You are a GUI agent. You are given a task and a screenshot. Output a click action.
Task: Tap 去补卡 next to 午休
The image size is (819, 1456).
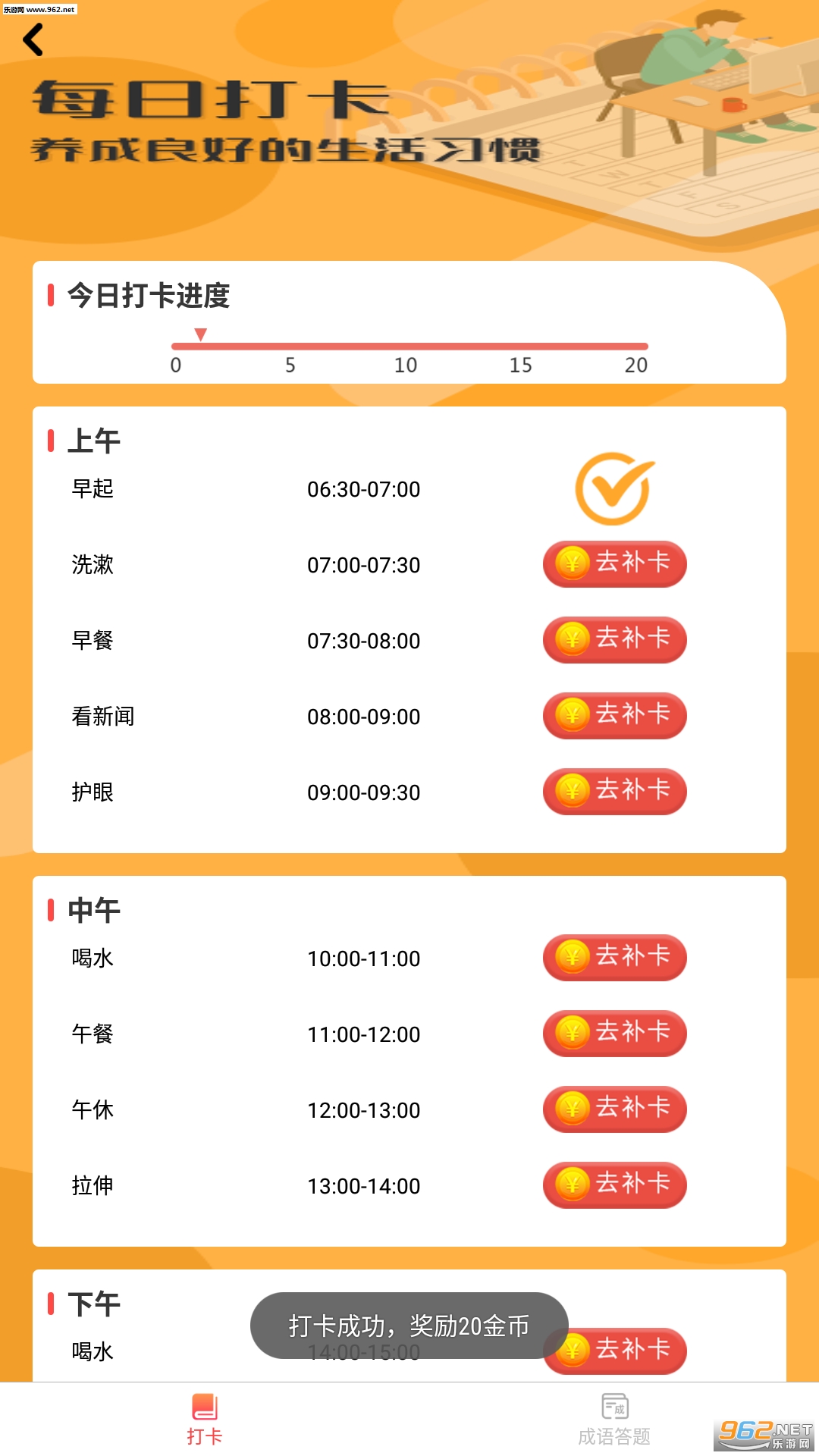pos(614,1109)
